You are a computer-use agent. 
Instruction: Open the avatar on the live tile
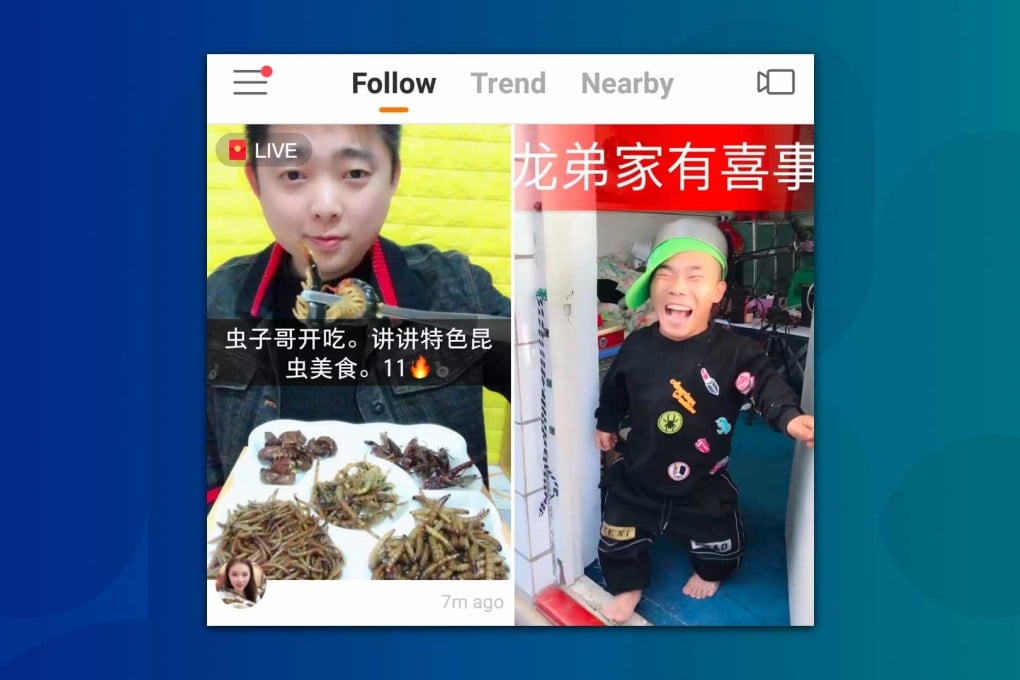(x=240, y=583)
